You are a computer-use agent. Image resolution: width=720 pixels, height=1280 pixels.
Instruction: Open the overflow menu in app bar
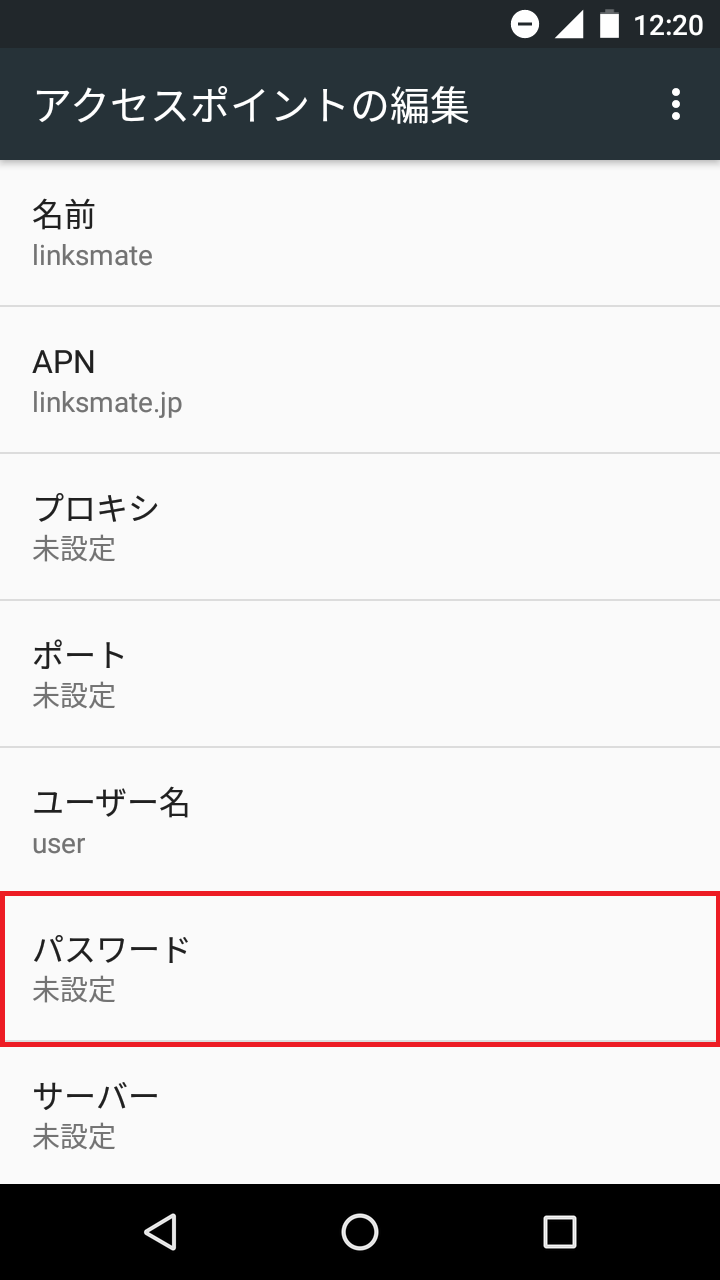(676, 104)
